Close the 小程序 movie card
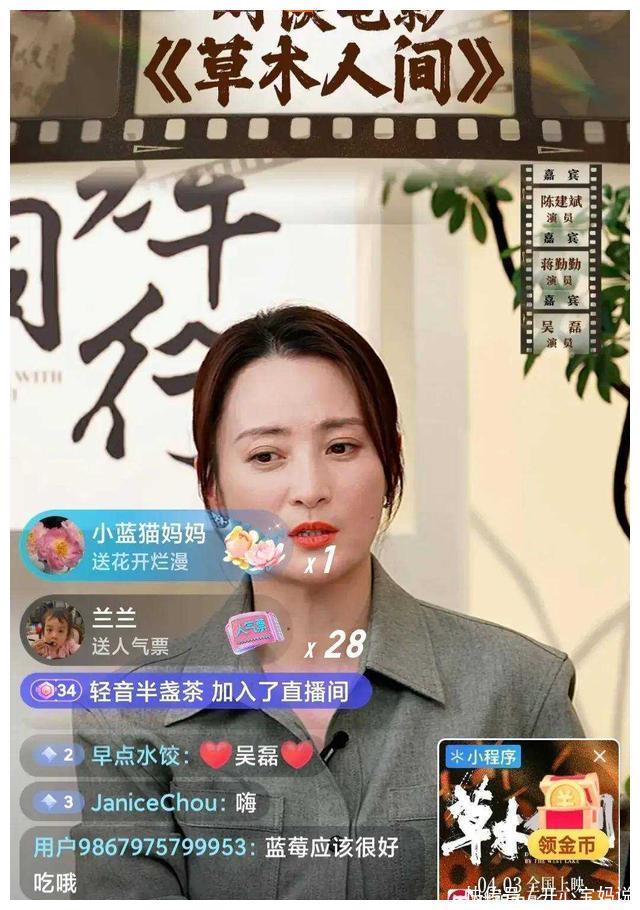This screenshot has height=910, width=640. pyautogui.click(x=600, y=757)
